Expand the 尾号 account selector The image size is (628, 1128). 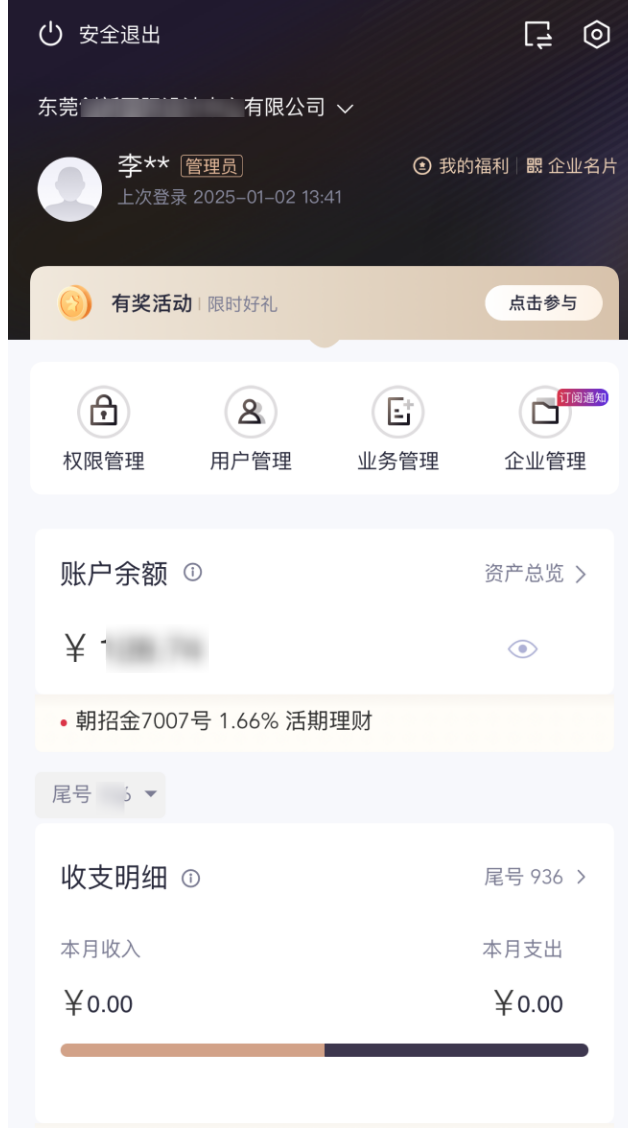click(101, 795)
